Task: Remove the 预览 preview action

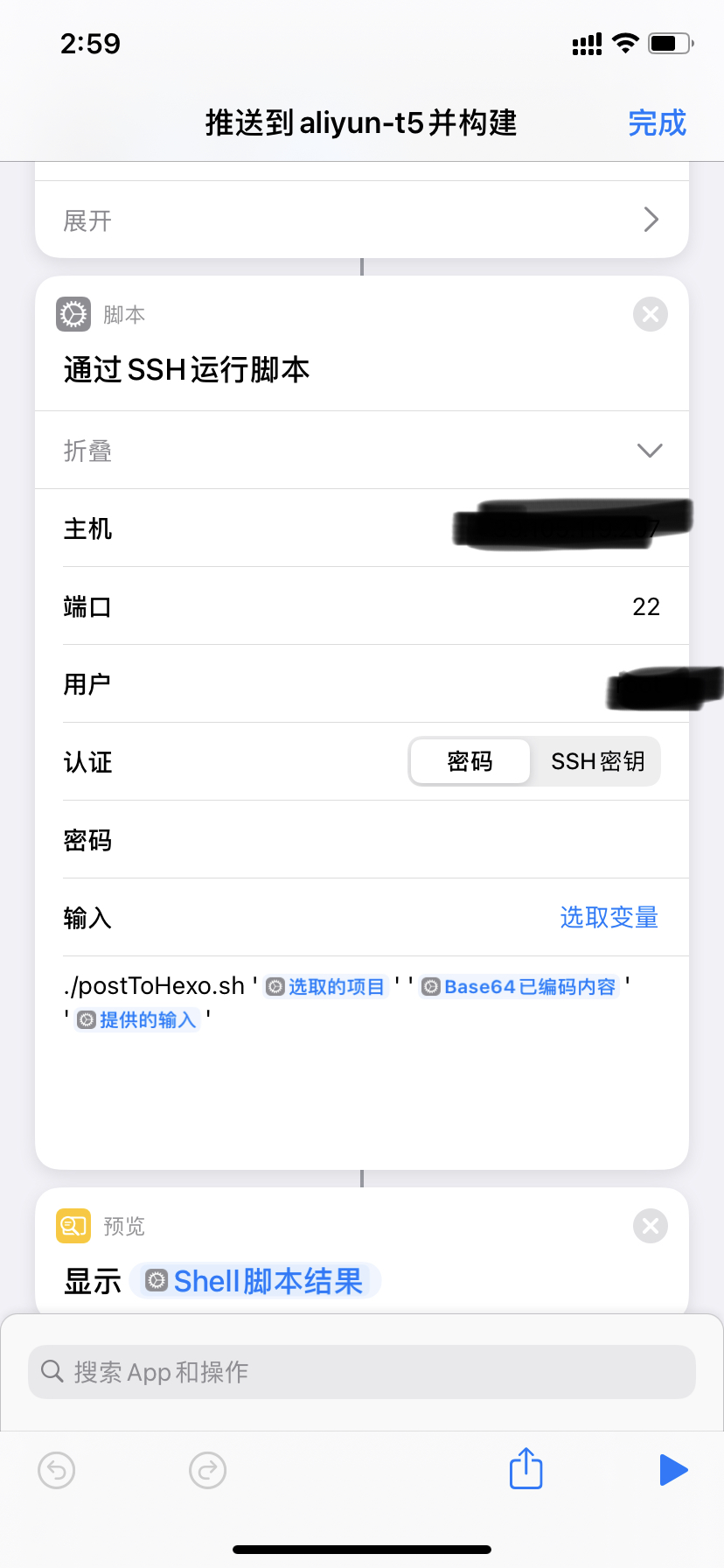Action: point(650,1226)
